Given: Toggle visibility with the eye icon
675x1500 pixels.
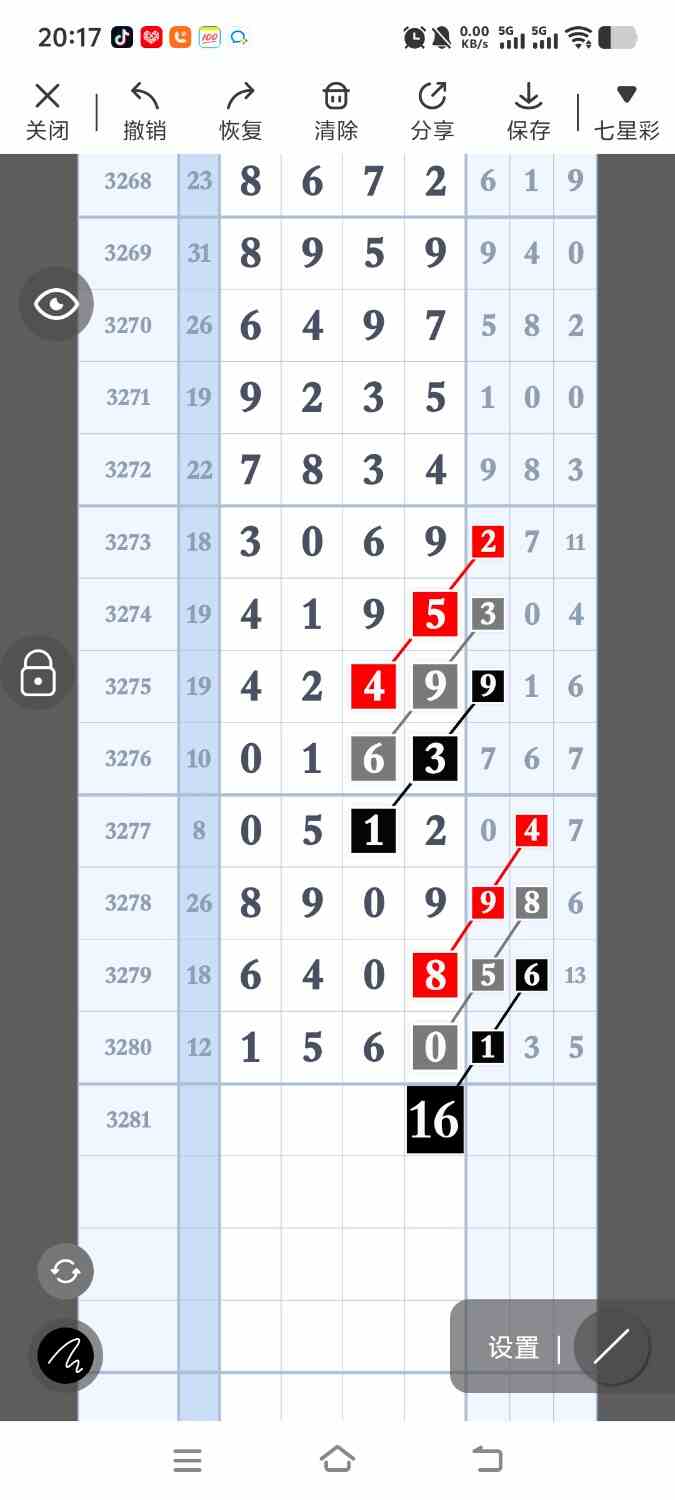Looking at the screenshot, I should 56,304.
